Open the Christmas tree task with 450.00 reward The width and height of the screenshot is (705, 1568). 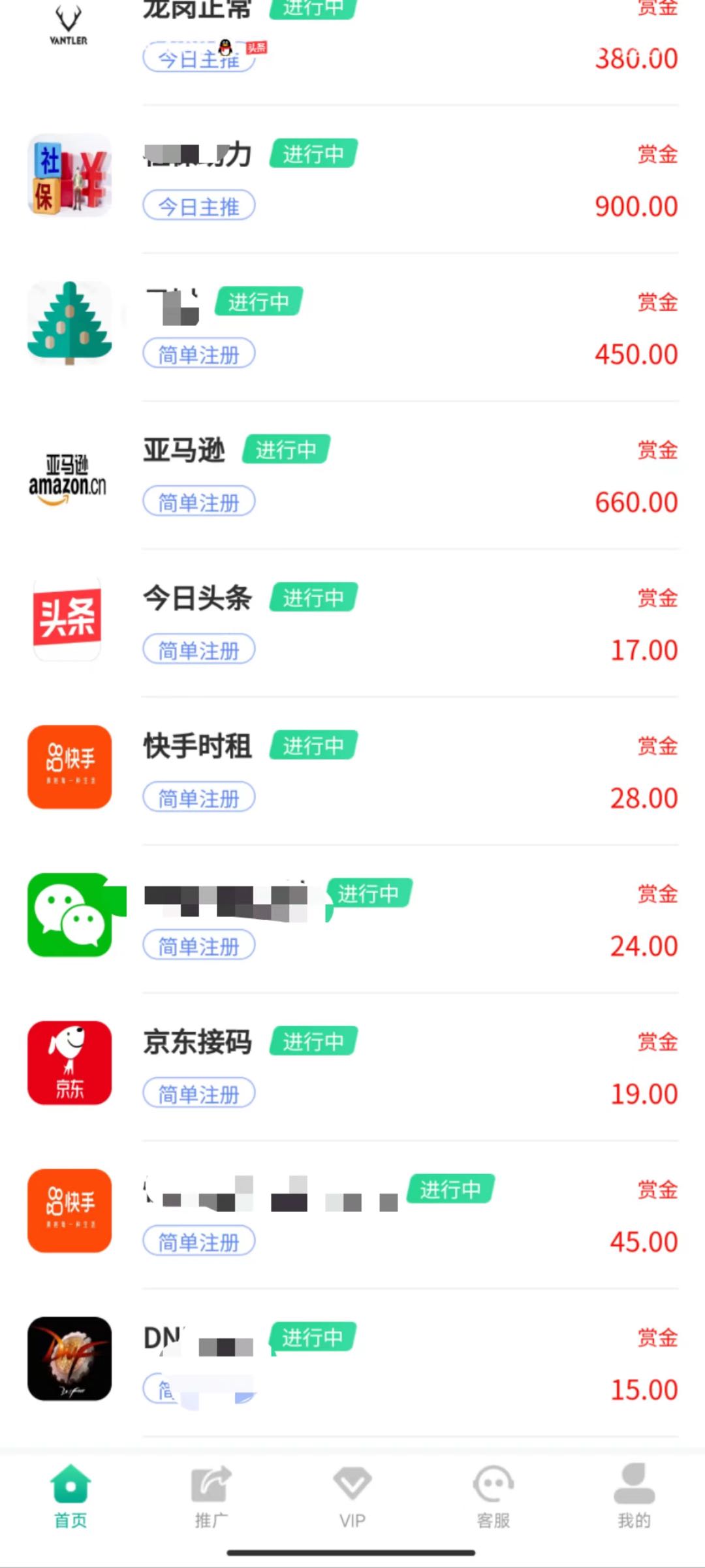pyautogui.click(x=352, y=328)
